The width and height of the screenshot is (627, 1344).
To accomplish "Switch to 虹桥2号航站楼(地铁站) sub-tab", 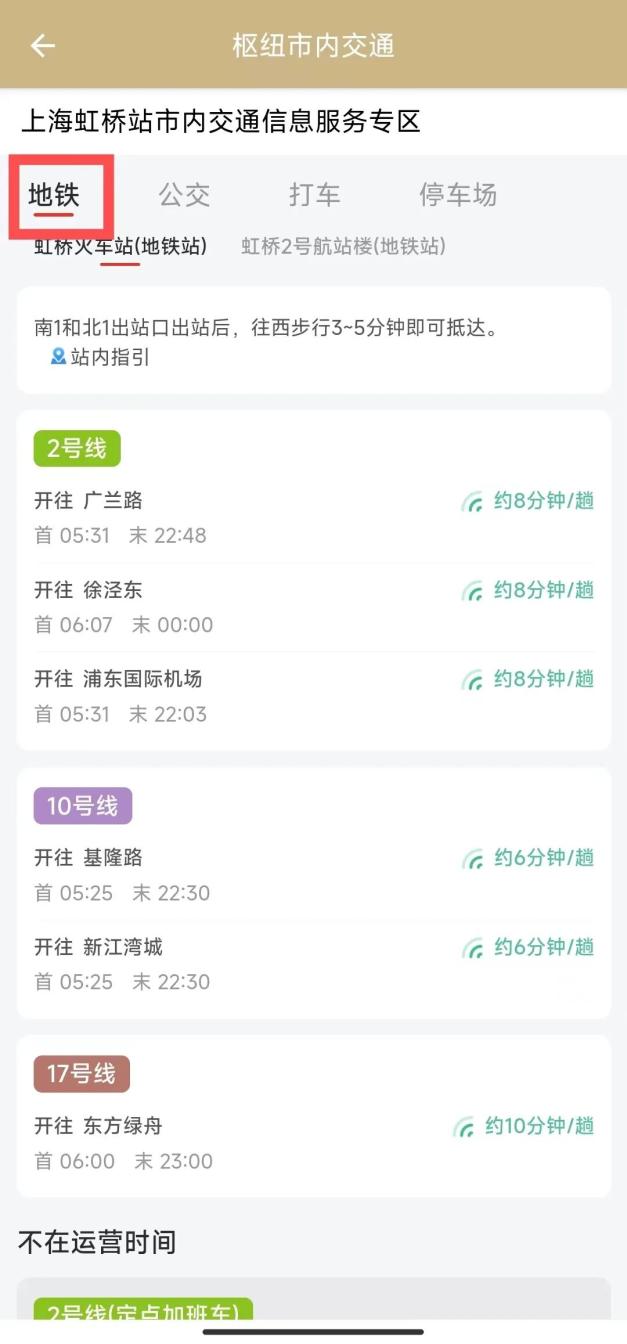I will [343, 247].
